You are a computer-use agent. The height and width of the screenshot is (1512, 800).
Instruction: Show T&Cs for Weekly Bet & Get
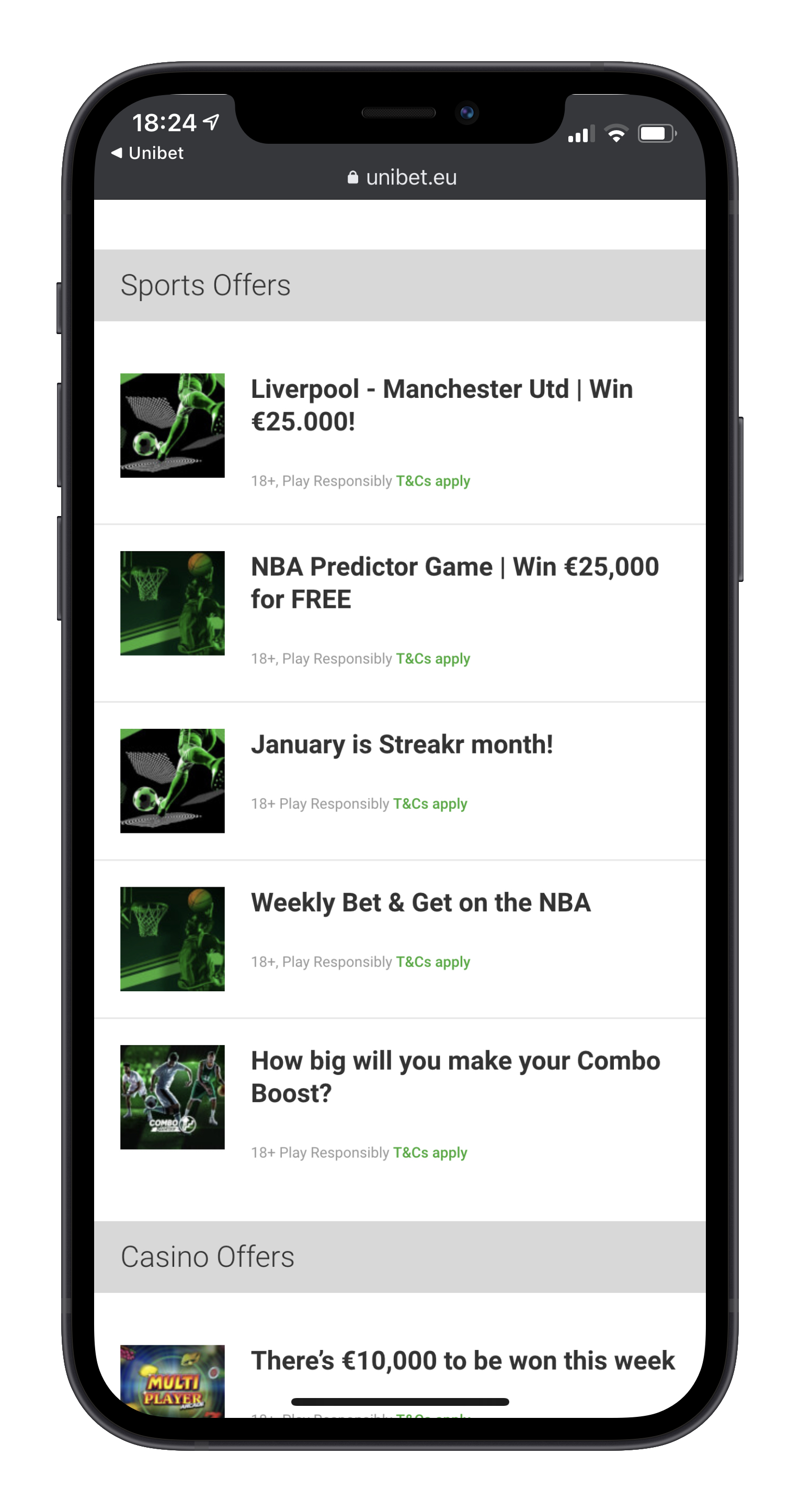point(432,961)
